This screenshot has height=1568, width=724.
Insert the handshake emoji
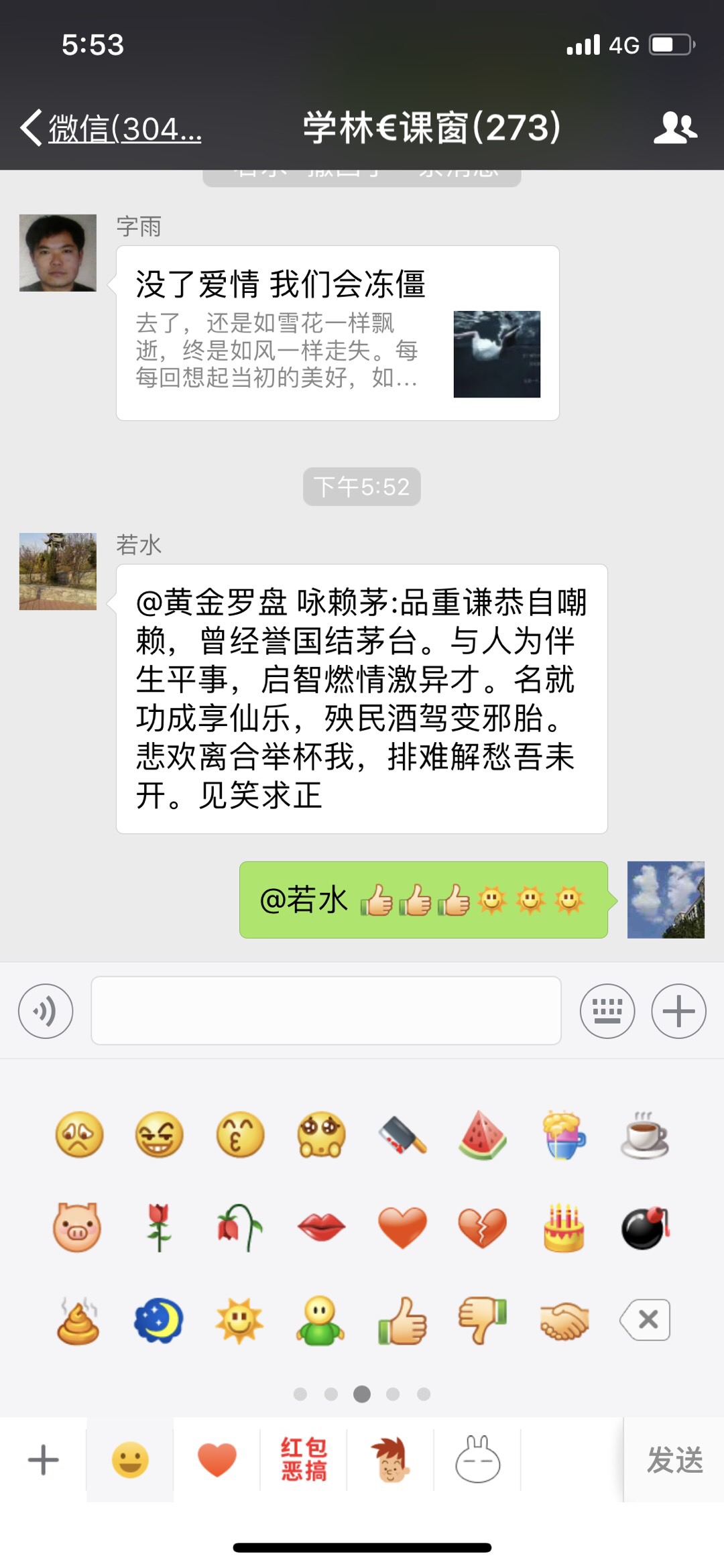point(564,1320)
